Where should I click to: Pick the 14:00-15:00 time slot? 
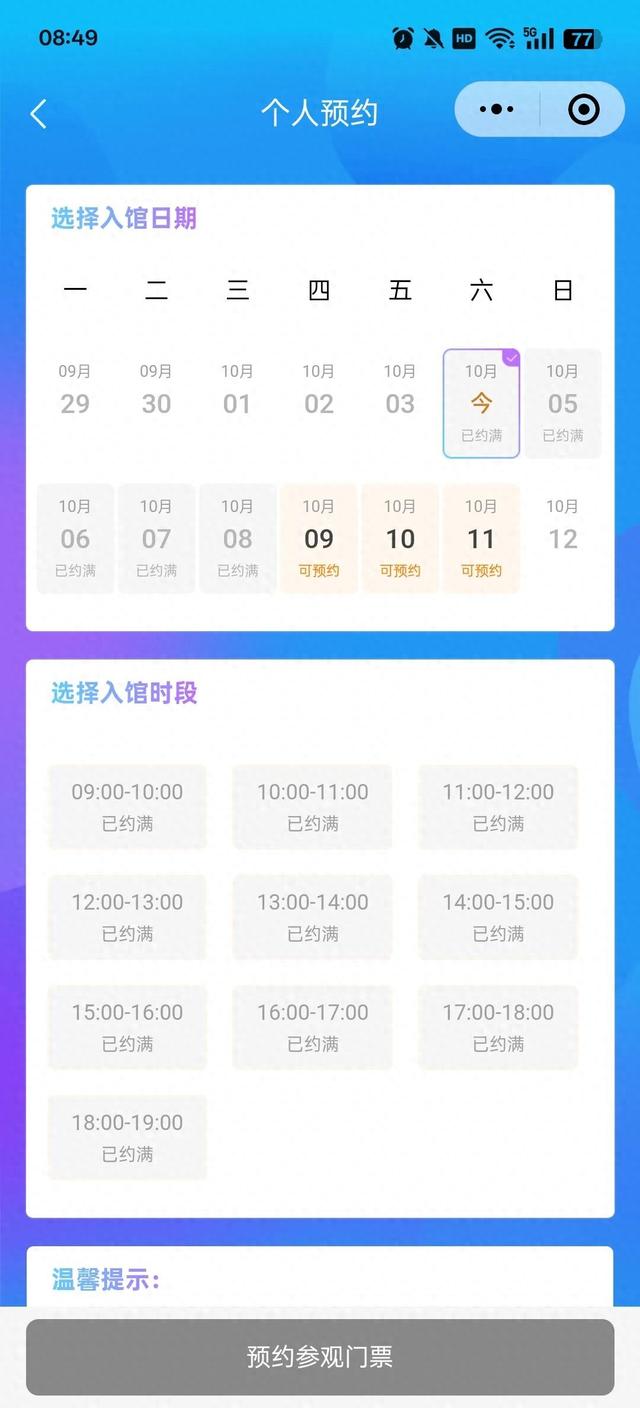498,917
